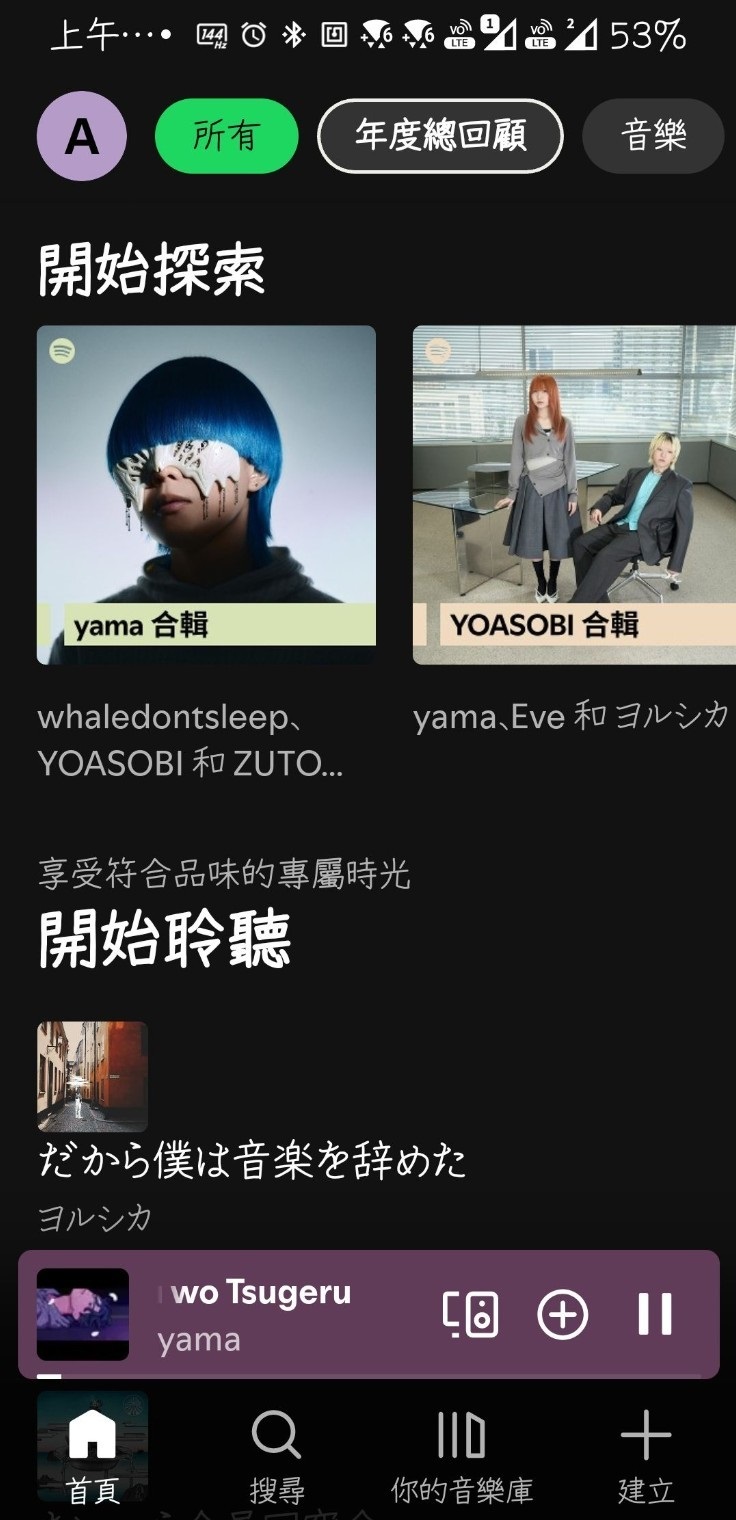Pause the currently playing track
Image resolution: width=736 pixels, height=1520 pixels.
[x=655, y=1315]
